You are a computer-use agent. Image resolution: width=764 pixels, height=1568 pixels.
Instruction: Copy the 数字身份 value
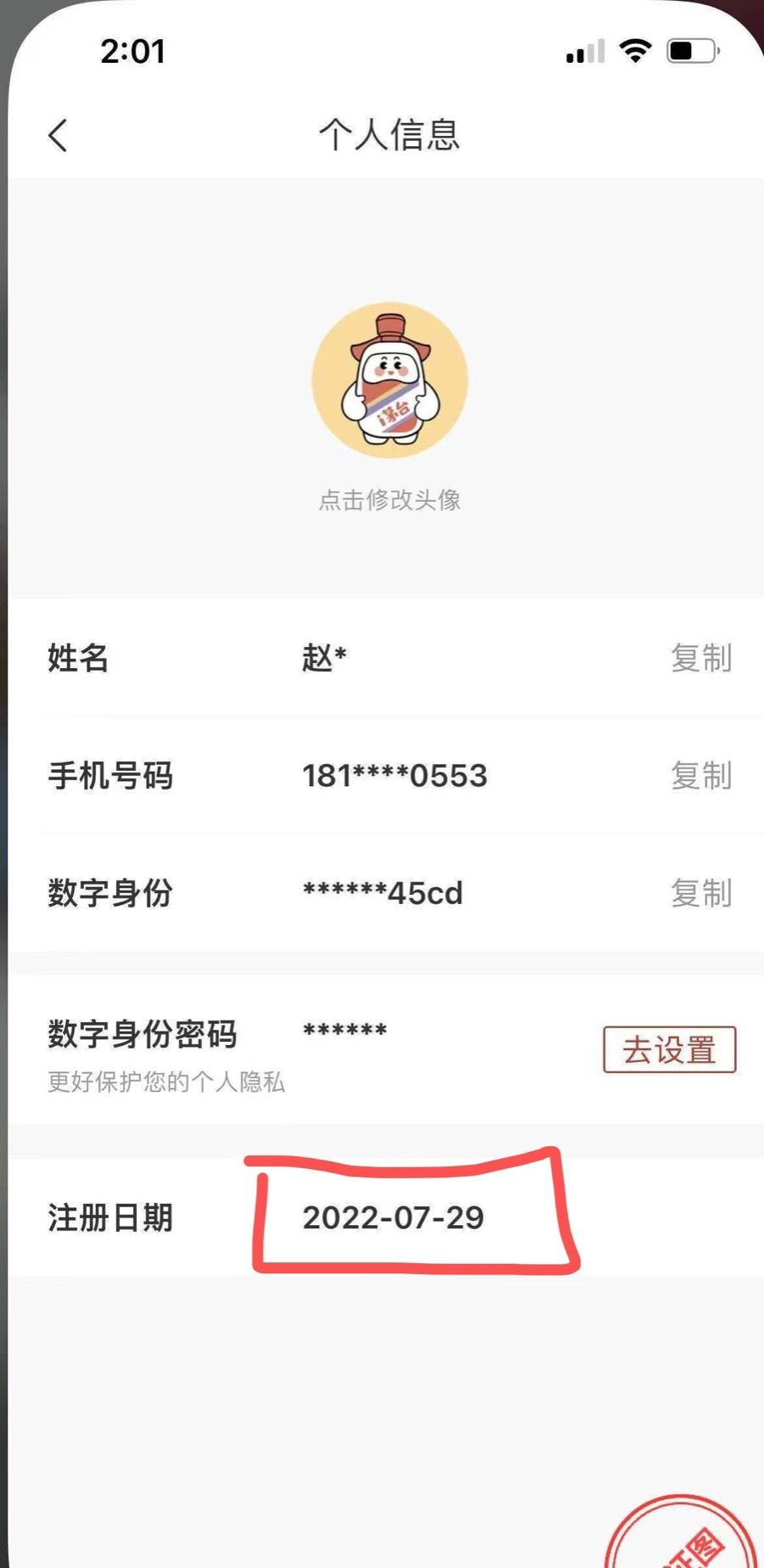point(700,893)
